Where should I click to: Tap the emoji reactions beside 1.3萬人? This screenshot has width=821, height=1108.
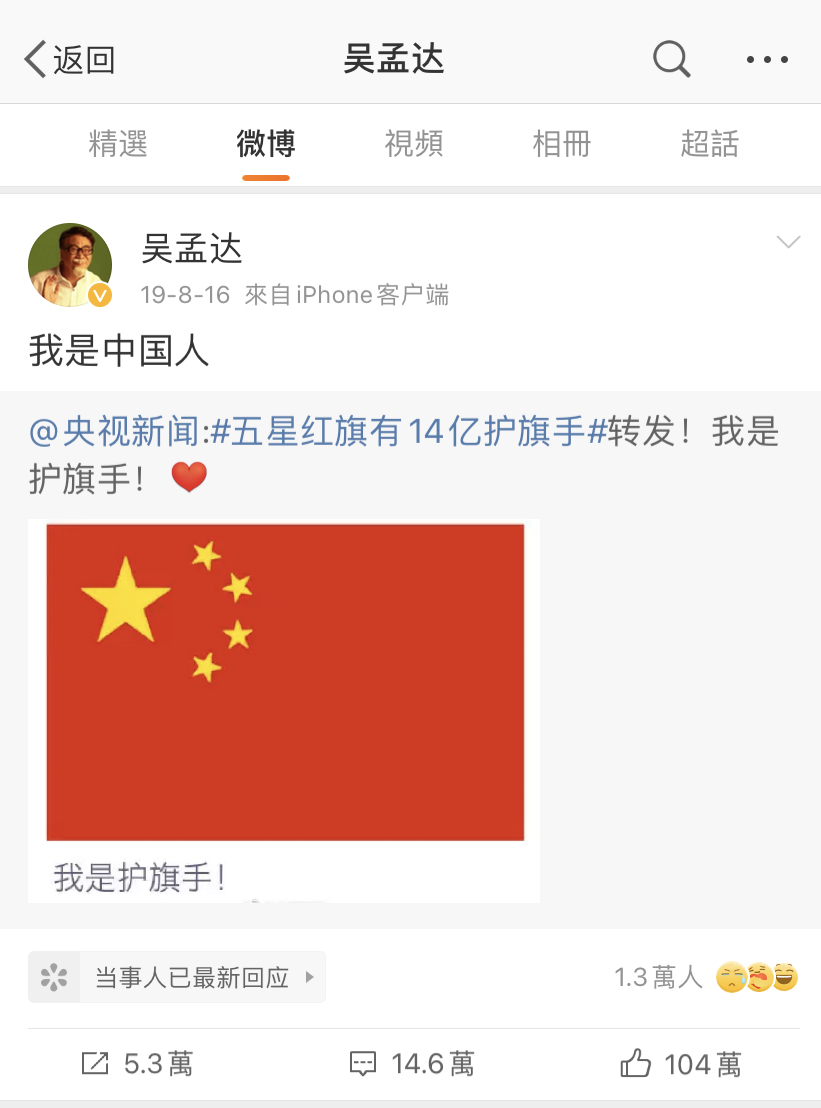click(760, 977)
